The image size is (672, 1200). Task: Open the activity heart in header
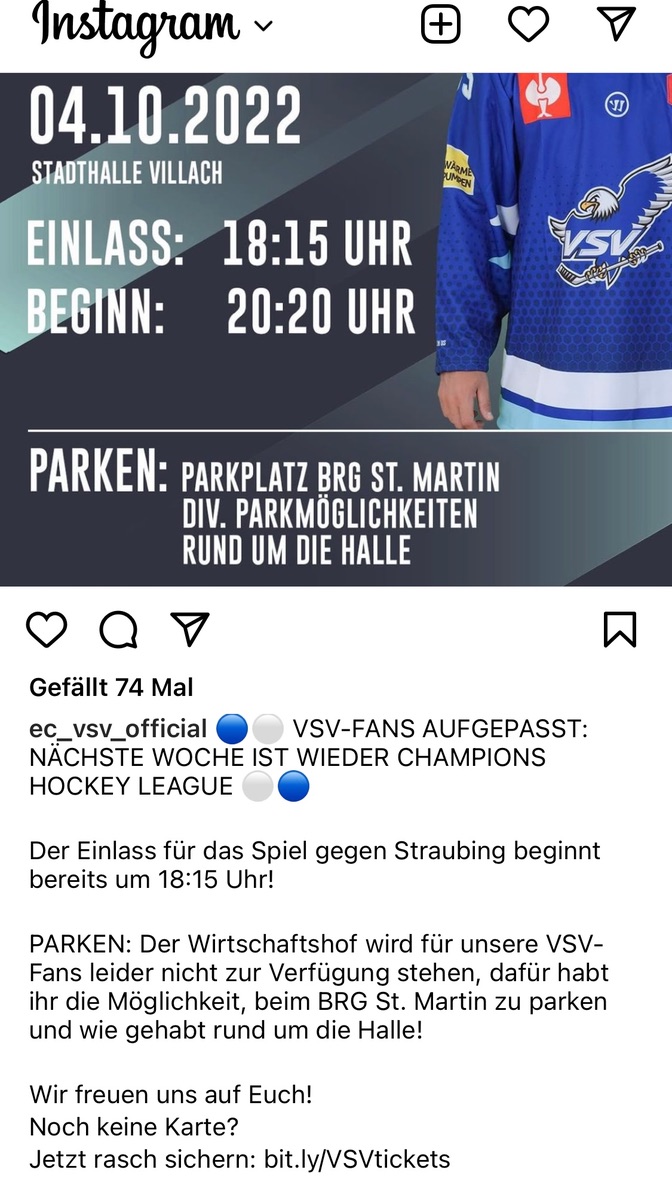click(528, 25)
